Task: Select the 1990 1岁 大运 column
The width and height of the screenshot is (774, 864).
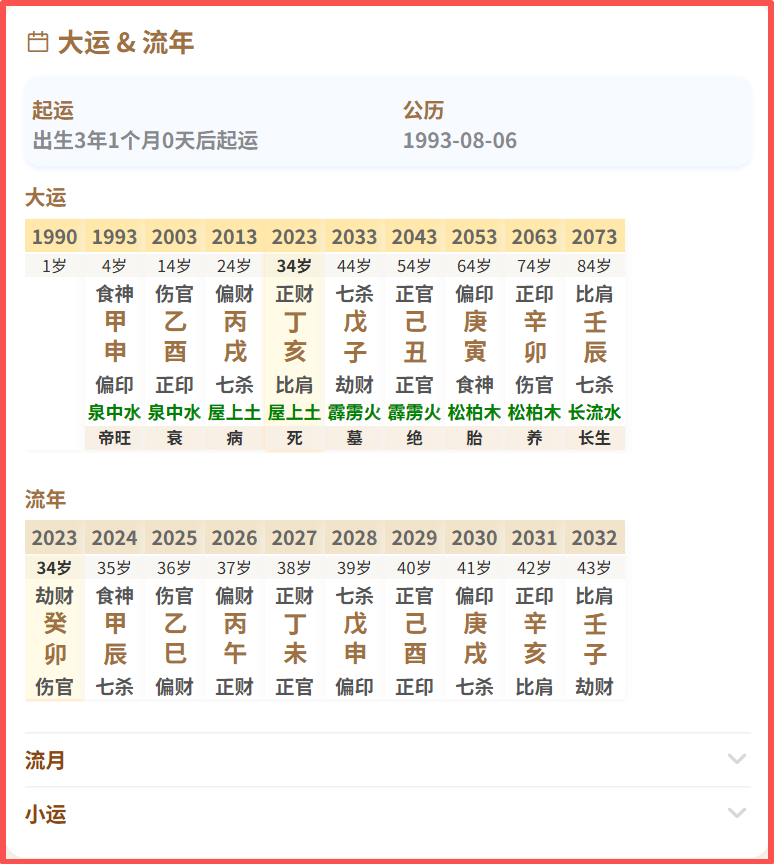Action: point(55,250)
